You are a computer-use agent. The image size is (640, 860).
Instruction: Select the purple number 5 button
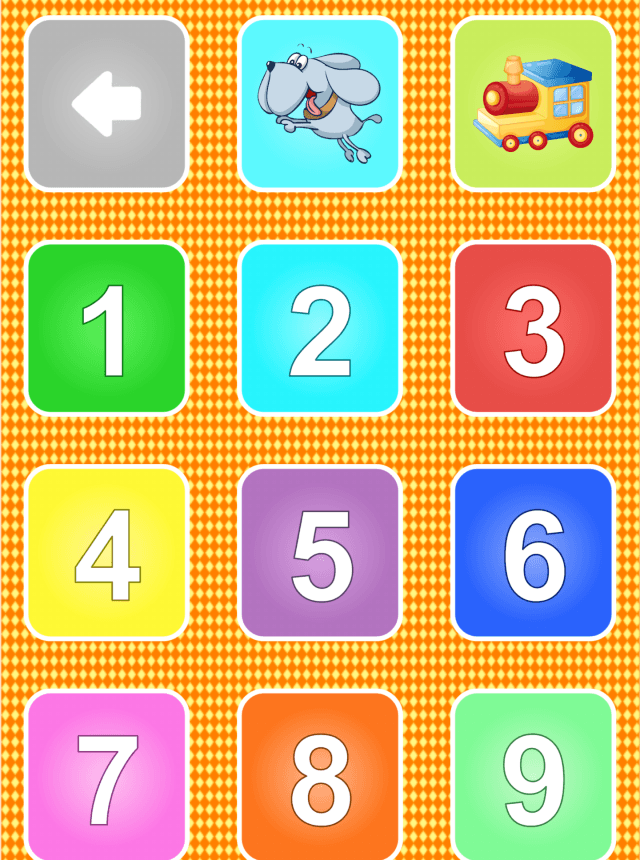click(x=320, y=553)
